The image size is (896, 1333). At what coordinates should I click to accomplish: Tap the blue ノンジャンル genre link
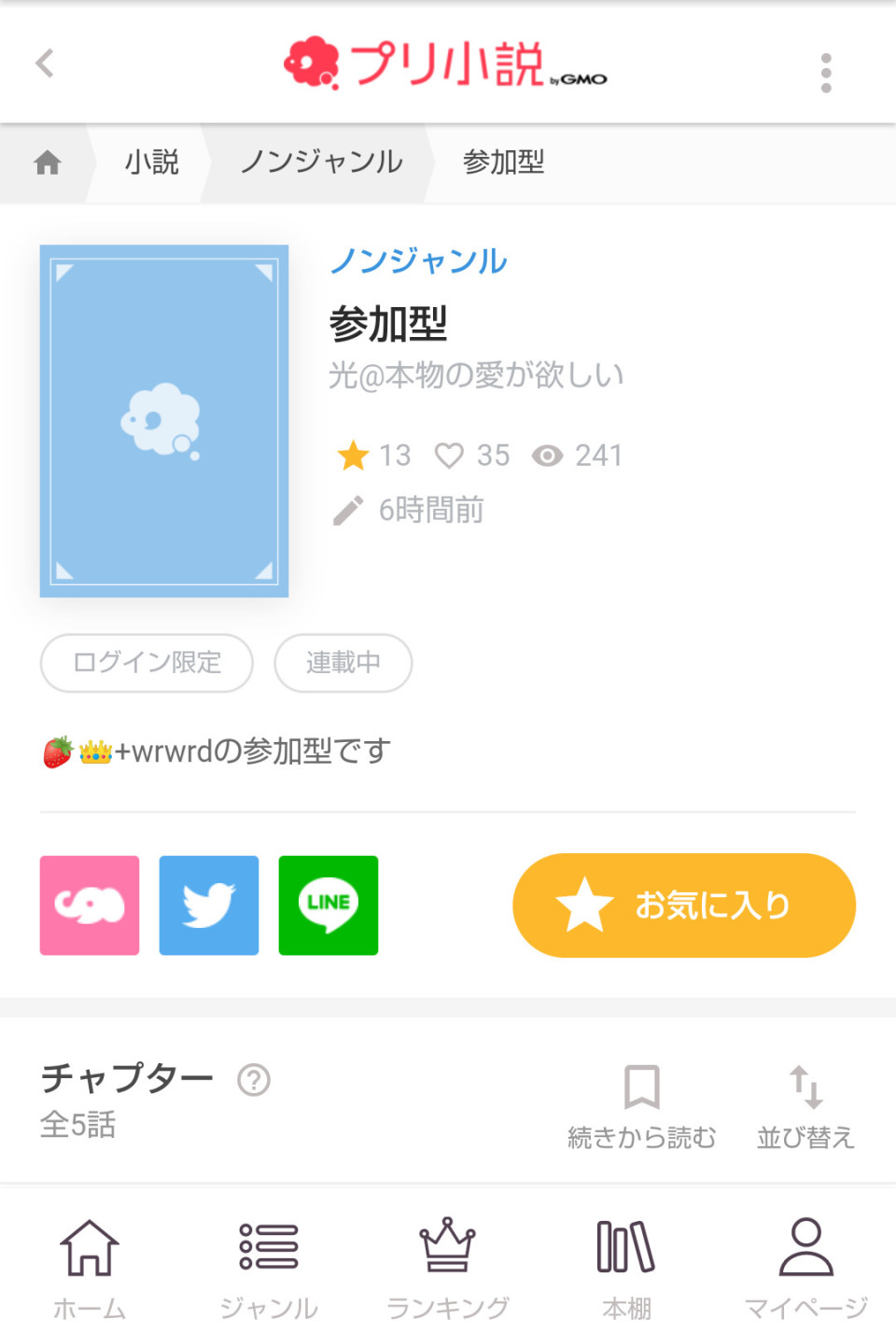[418, 260]
